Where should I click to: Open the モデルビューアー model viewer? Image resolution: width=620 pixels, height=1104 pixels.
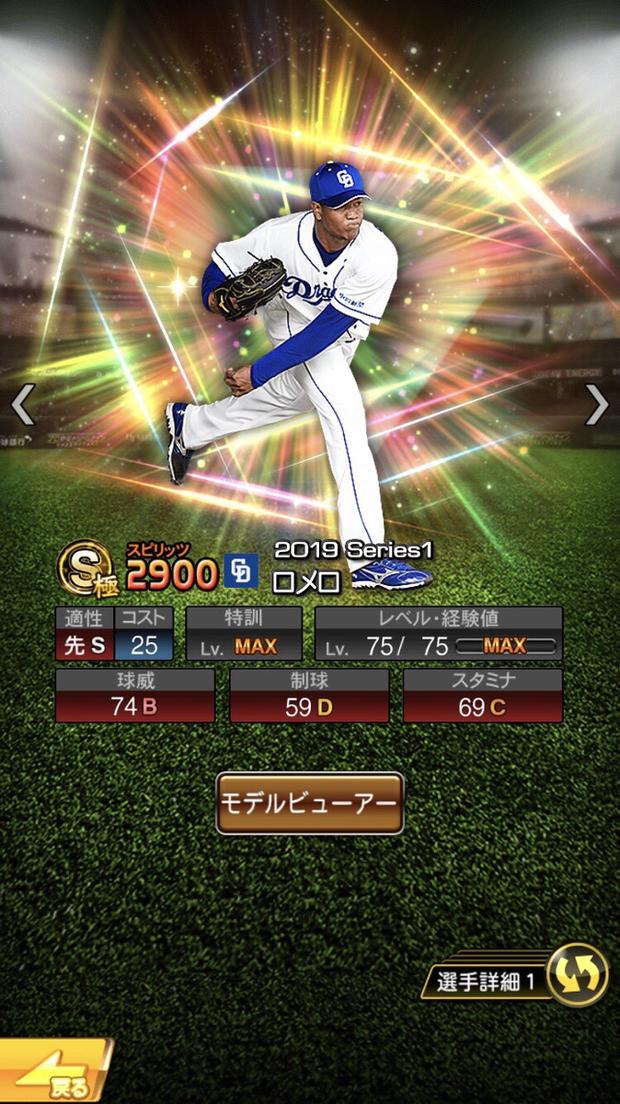[x=310, y=802]
